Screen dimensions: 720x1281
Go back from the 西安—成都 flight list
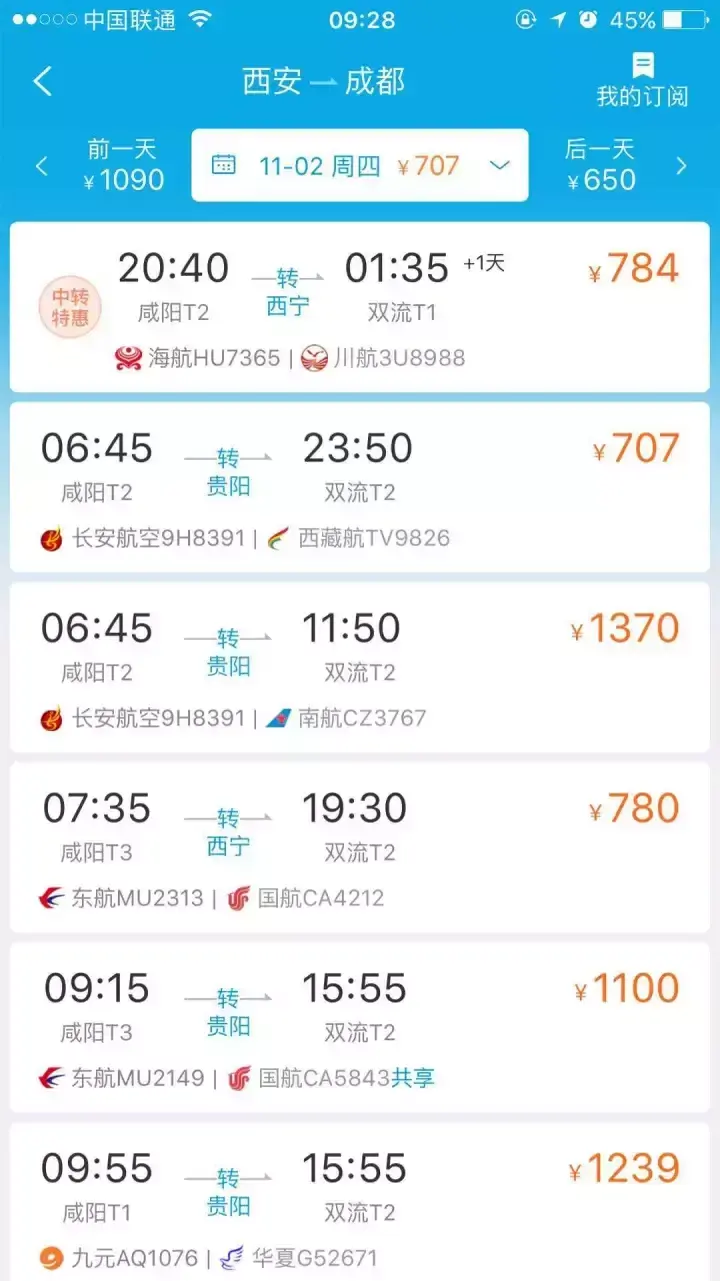42,82
